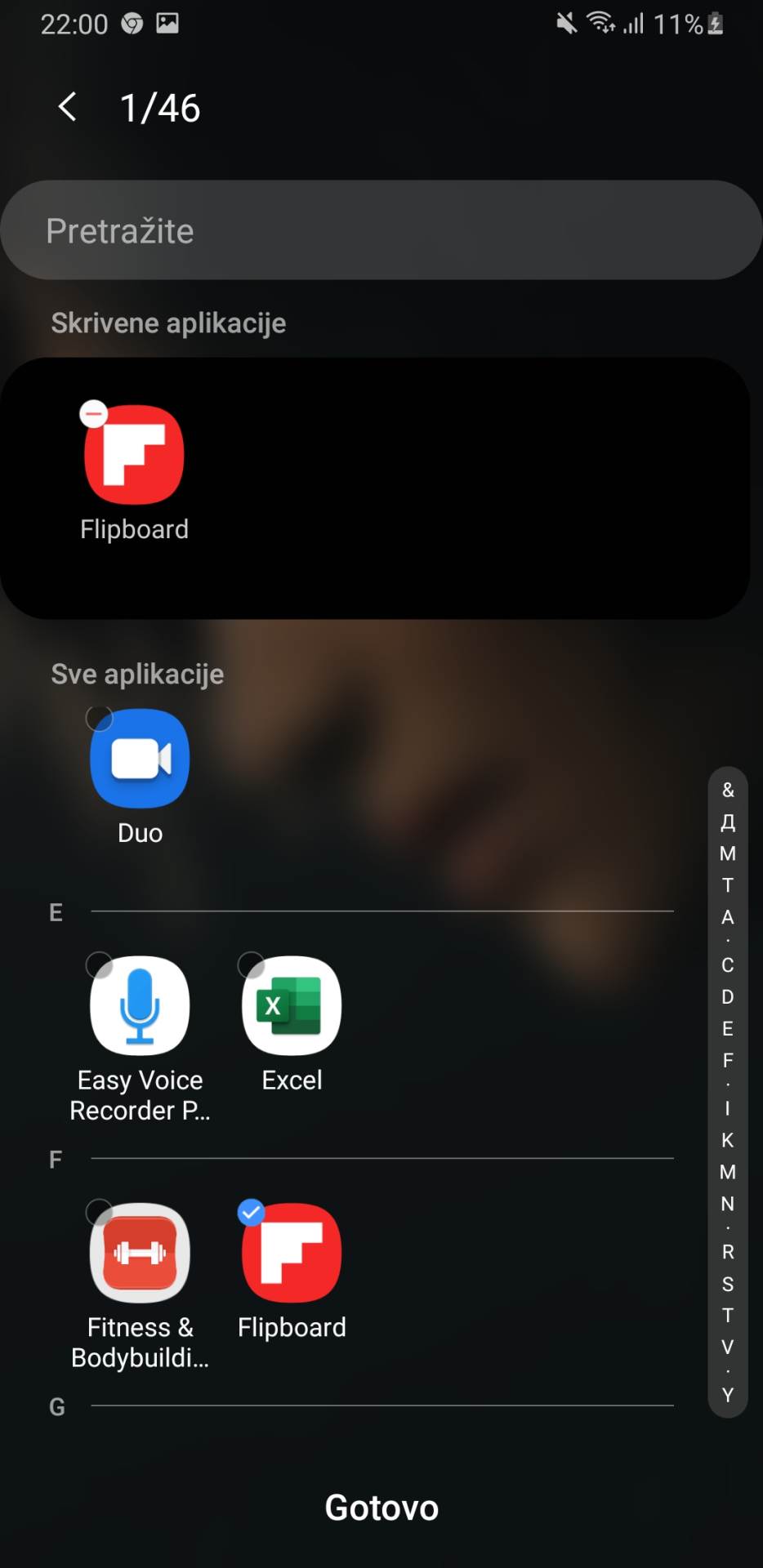The image size is (763, 1568).
Task: Confirm with the Gotovo button
Action: (381, 1508)
